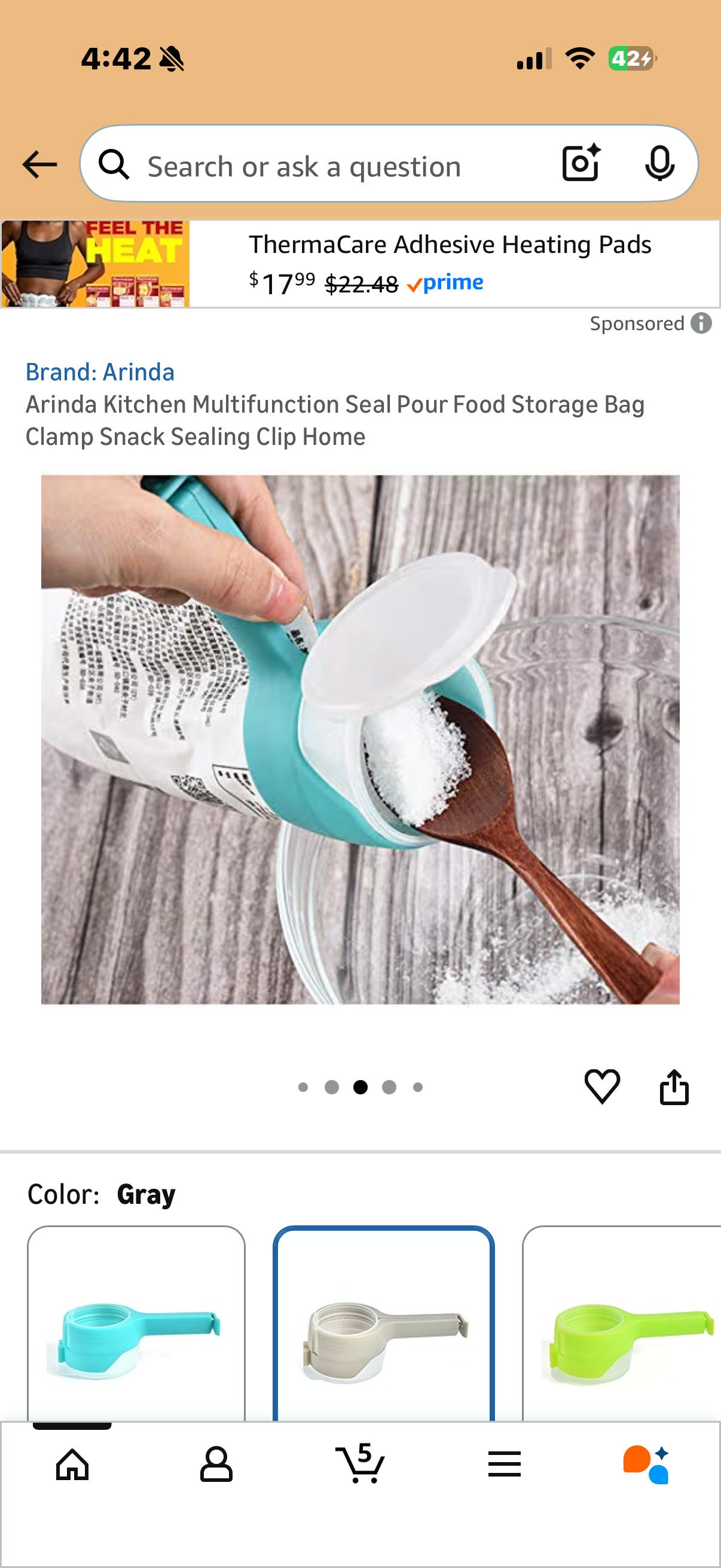
Task: Select the green color option
Action: pyautogui.click(x=622, y=1323)
